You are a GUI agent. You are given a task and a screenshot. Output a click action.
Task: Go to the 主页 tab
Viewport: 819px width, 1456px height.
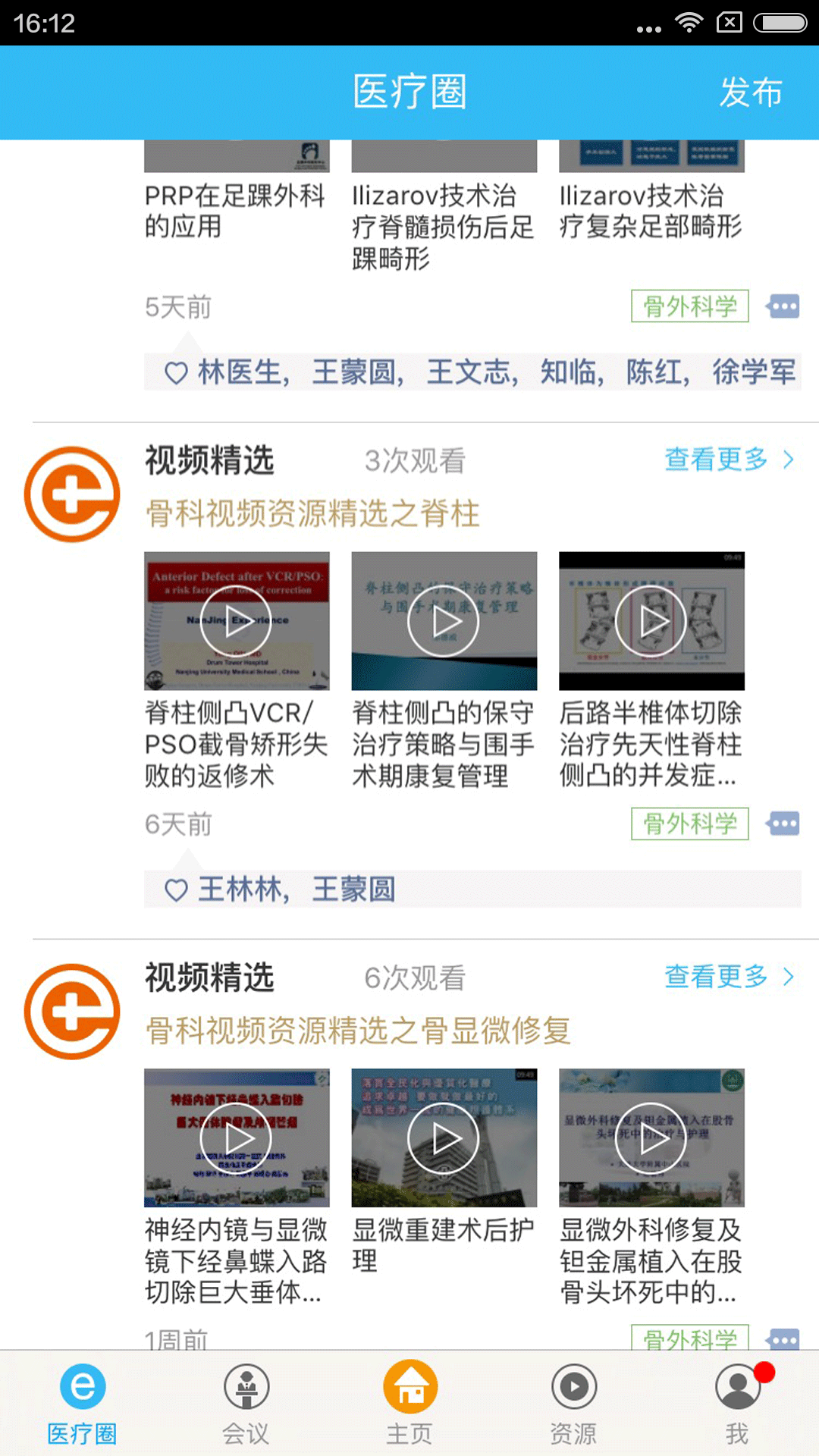click(x=409, y=1403)
